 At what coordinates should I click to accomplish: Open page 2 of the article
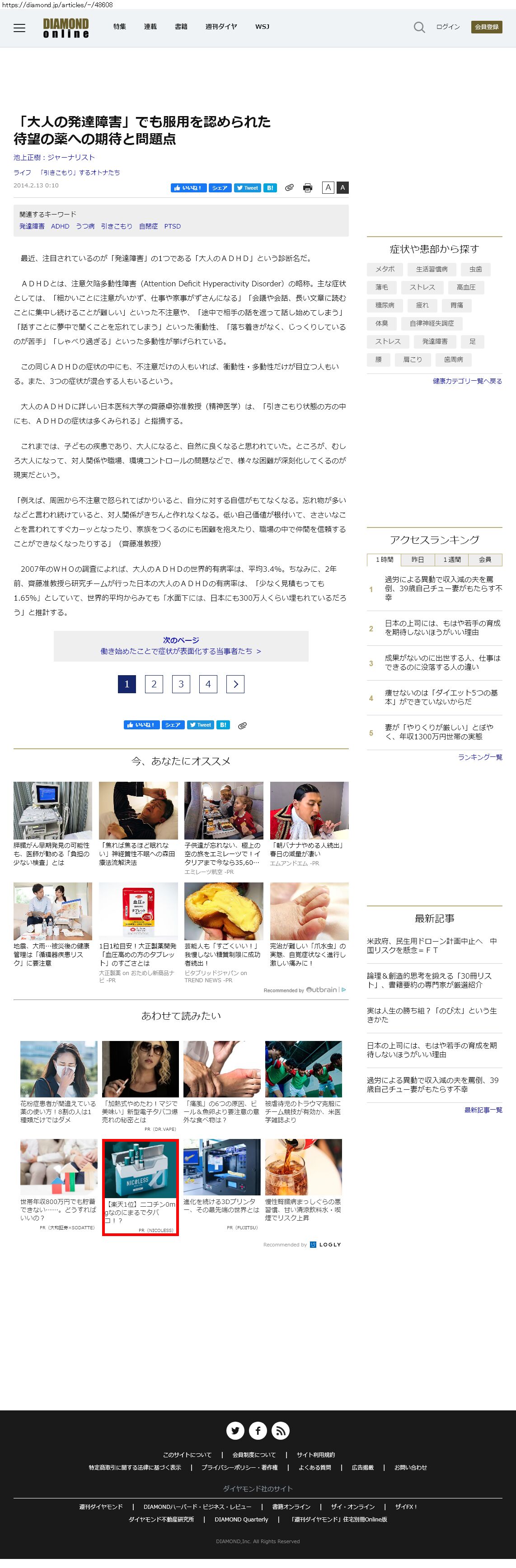pyautogui.click(x=154, y=684)
